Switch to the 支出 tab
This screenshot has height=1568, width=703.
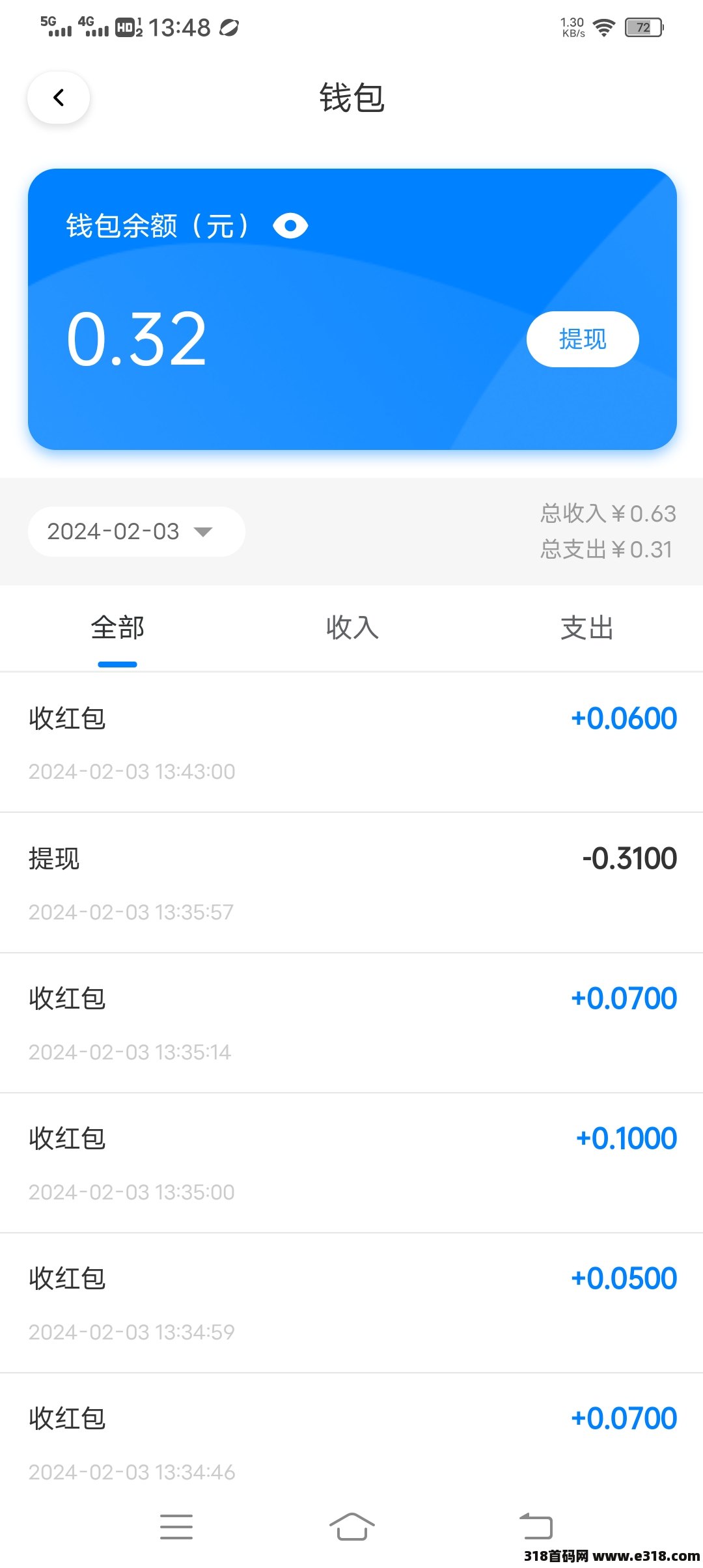(x=586, y=628)
